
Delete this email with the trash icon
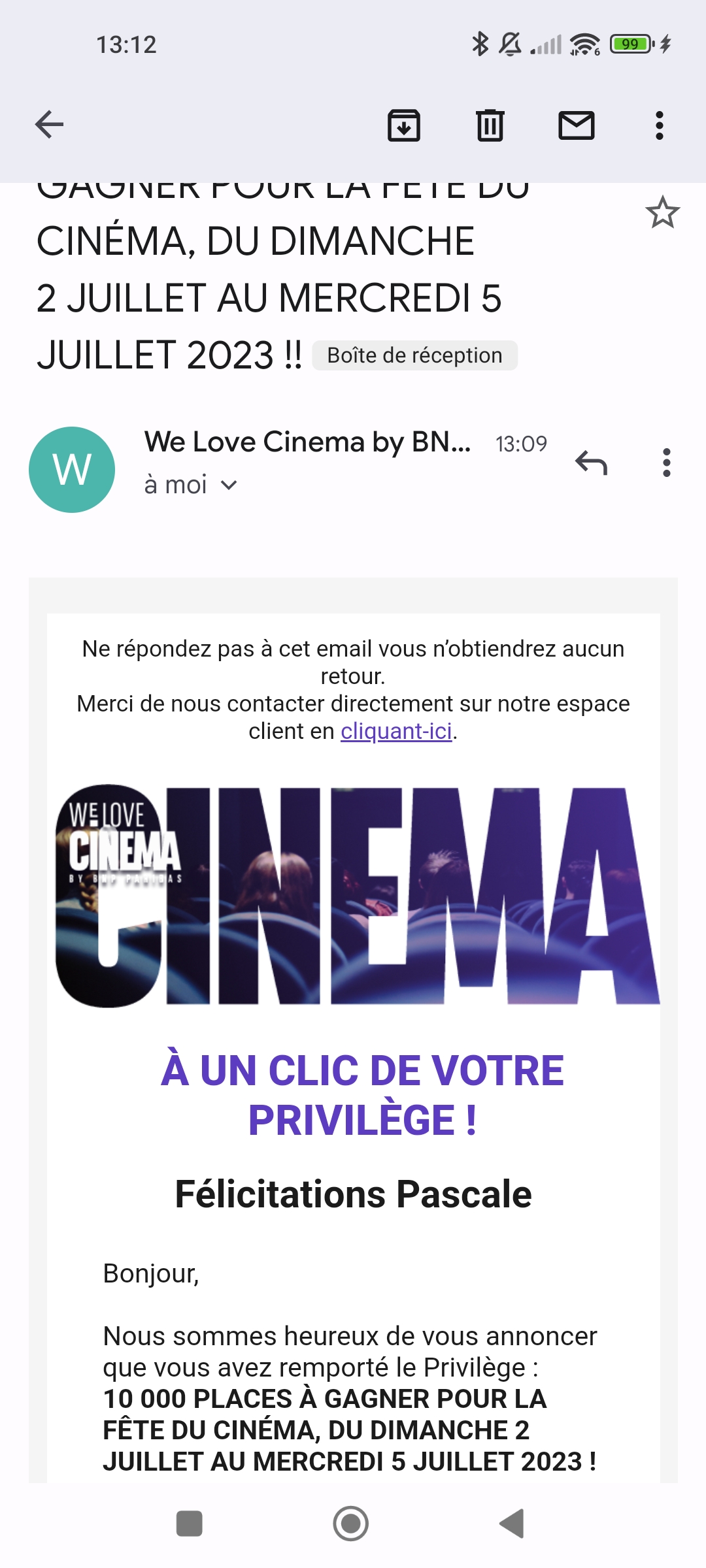click(490, 125)
